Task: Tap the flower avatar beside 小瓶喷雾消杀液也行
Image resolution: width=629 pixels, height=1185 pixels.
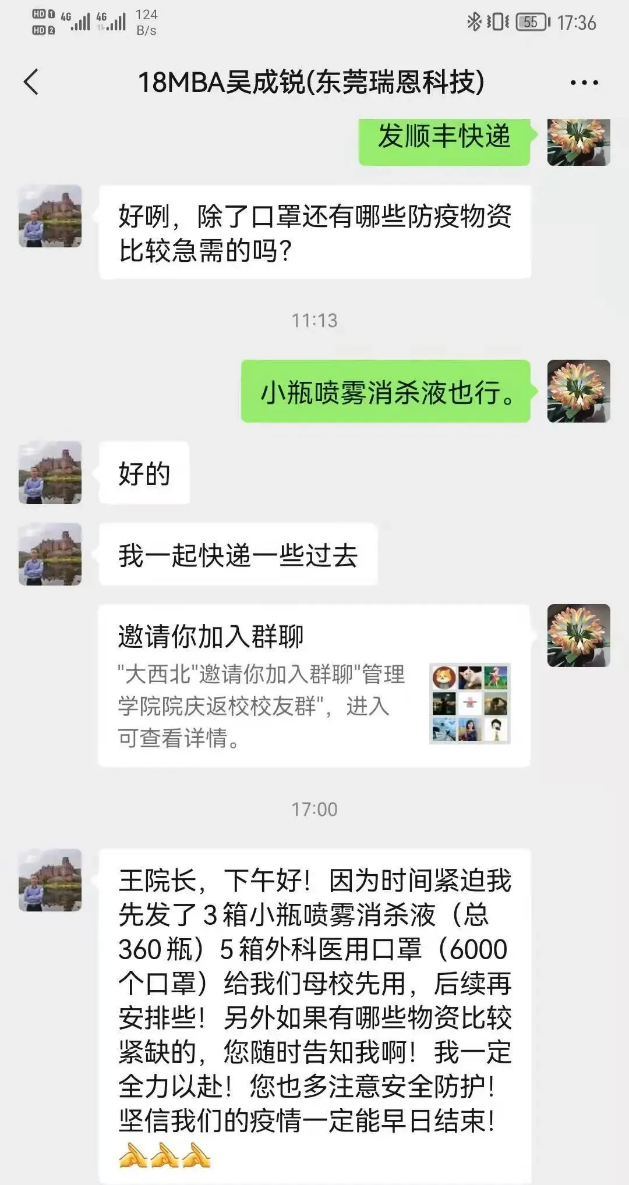Action: [x=578, y=391]
